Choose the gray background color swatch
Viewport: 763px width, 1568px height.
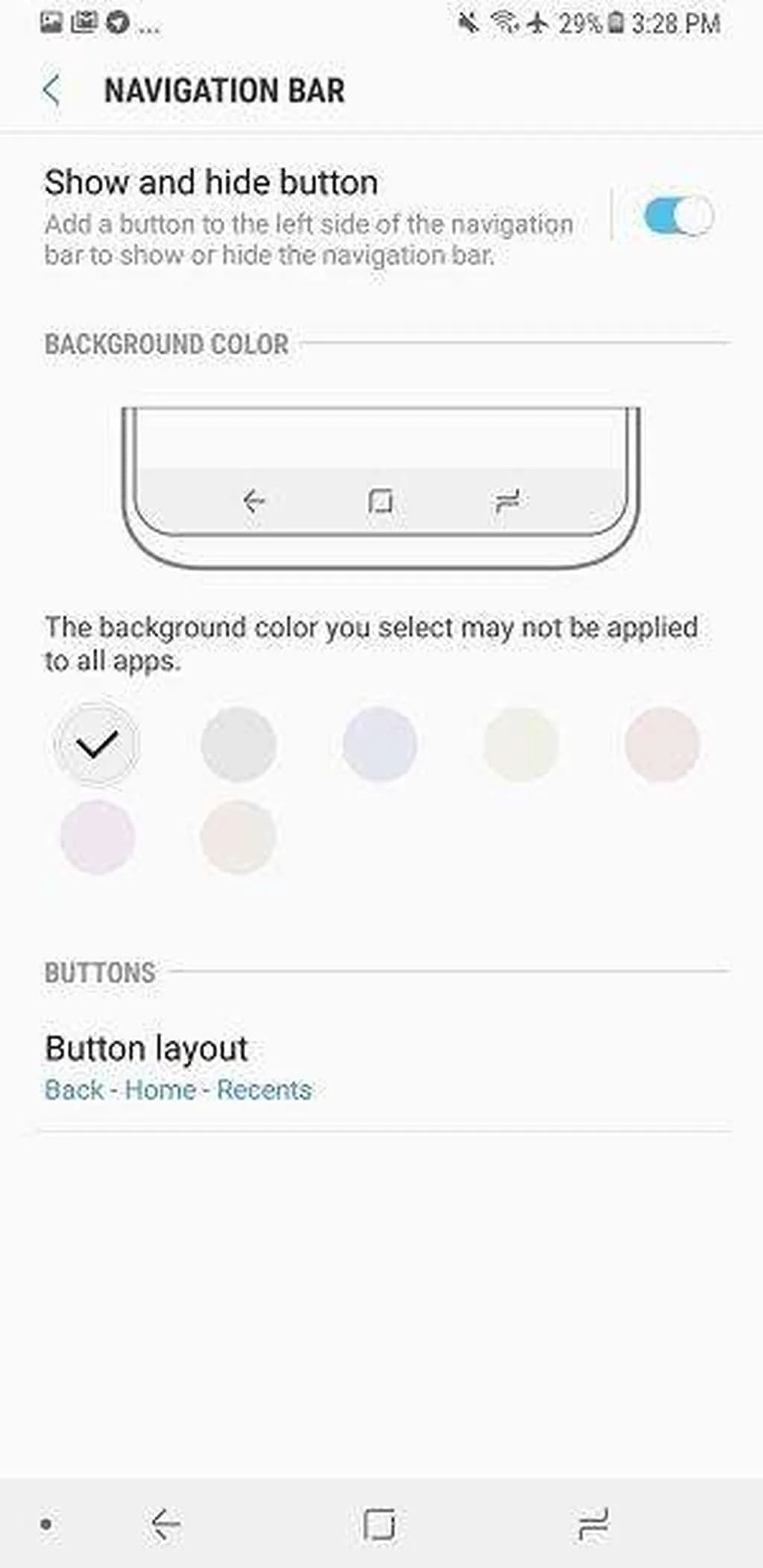tap(238, 743)
